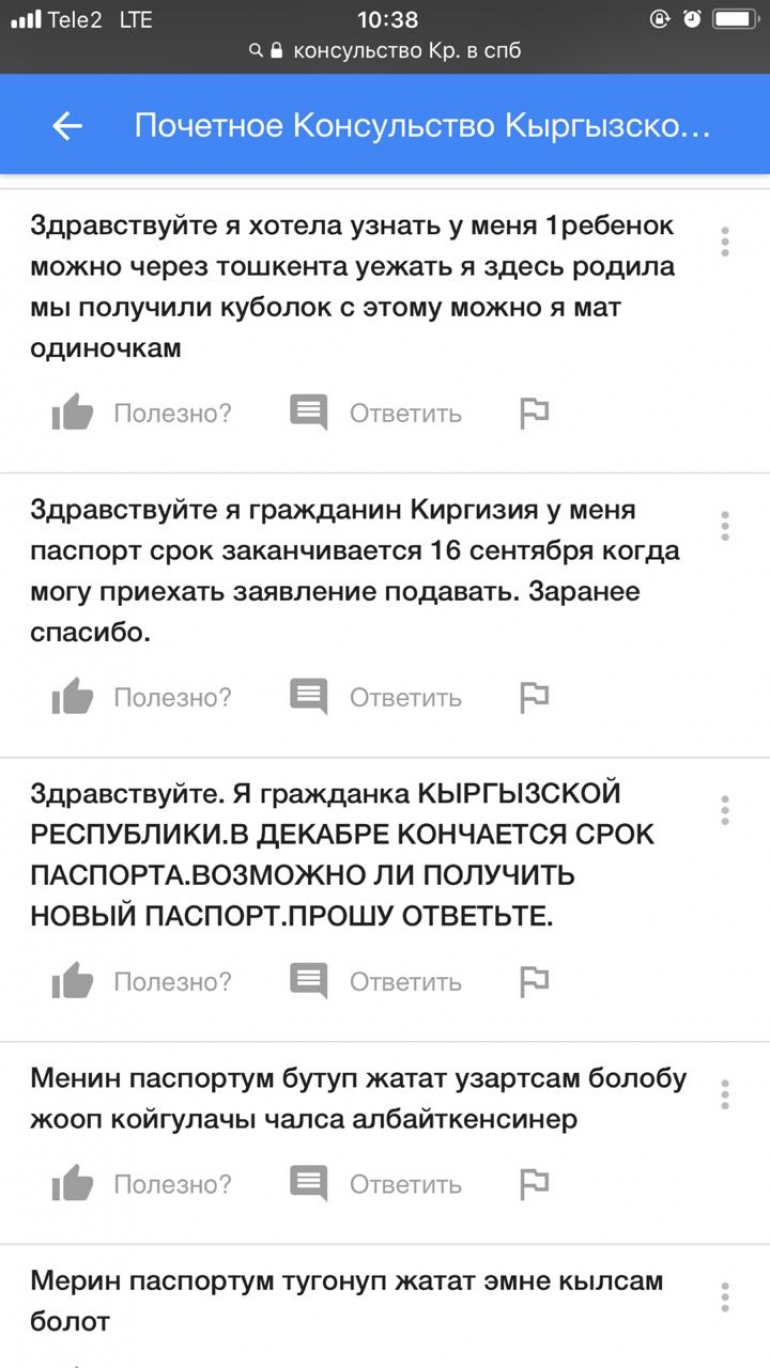Tap the address bar with консульство Кр. в спб
Viewport: 770px width, 1368px height.
point(385,50)
